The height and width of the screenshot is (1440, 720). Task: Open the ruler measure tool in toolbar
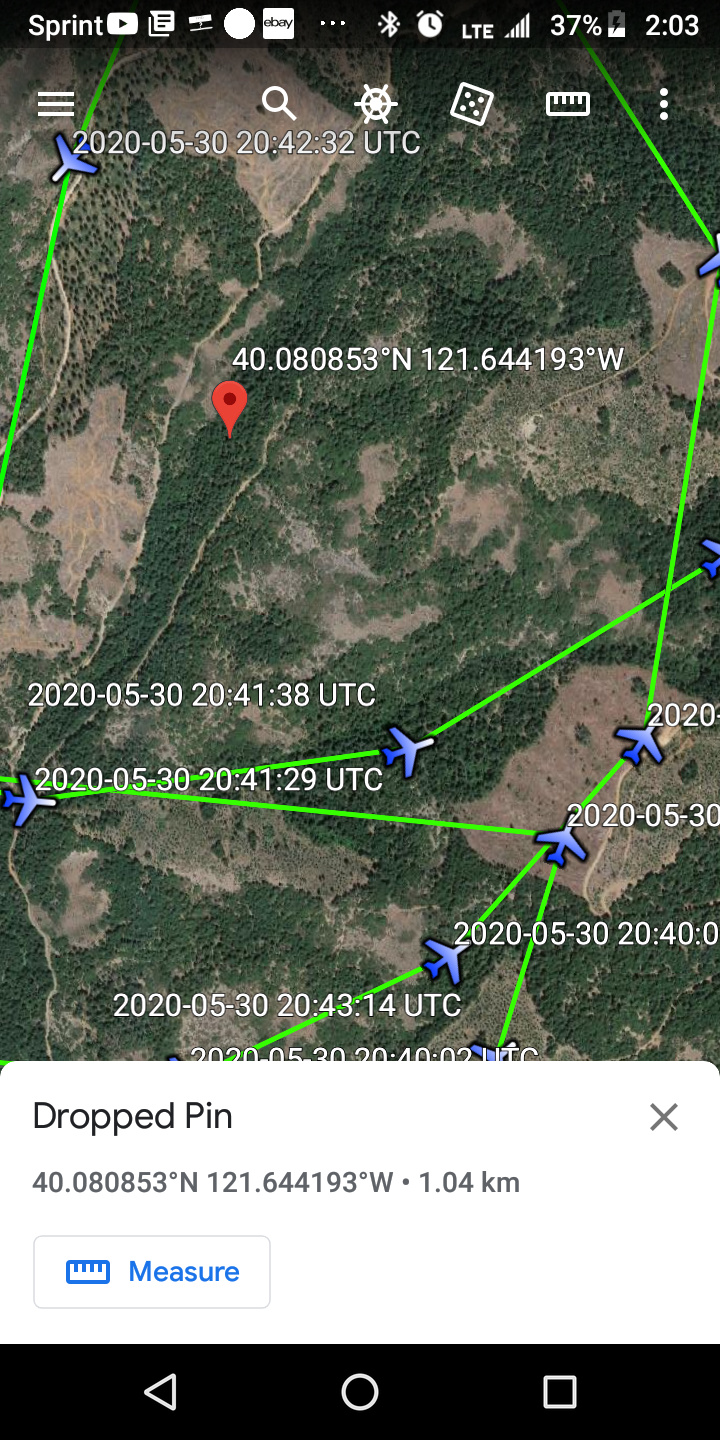[567, 104]
